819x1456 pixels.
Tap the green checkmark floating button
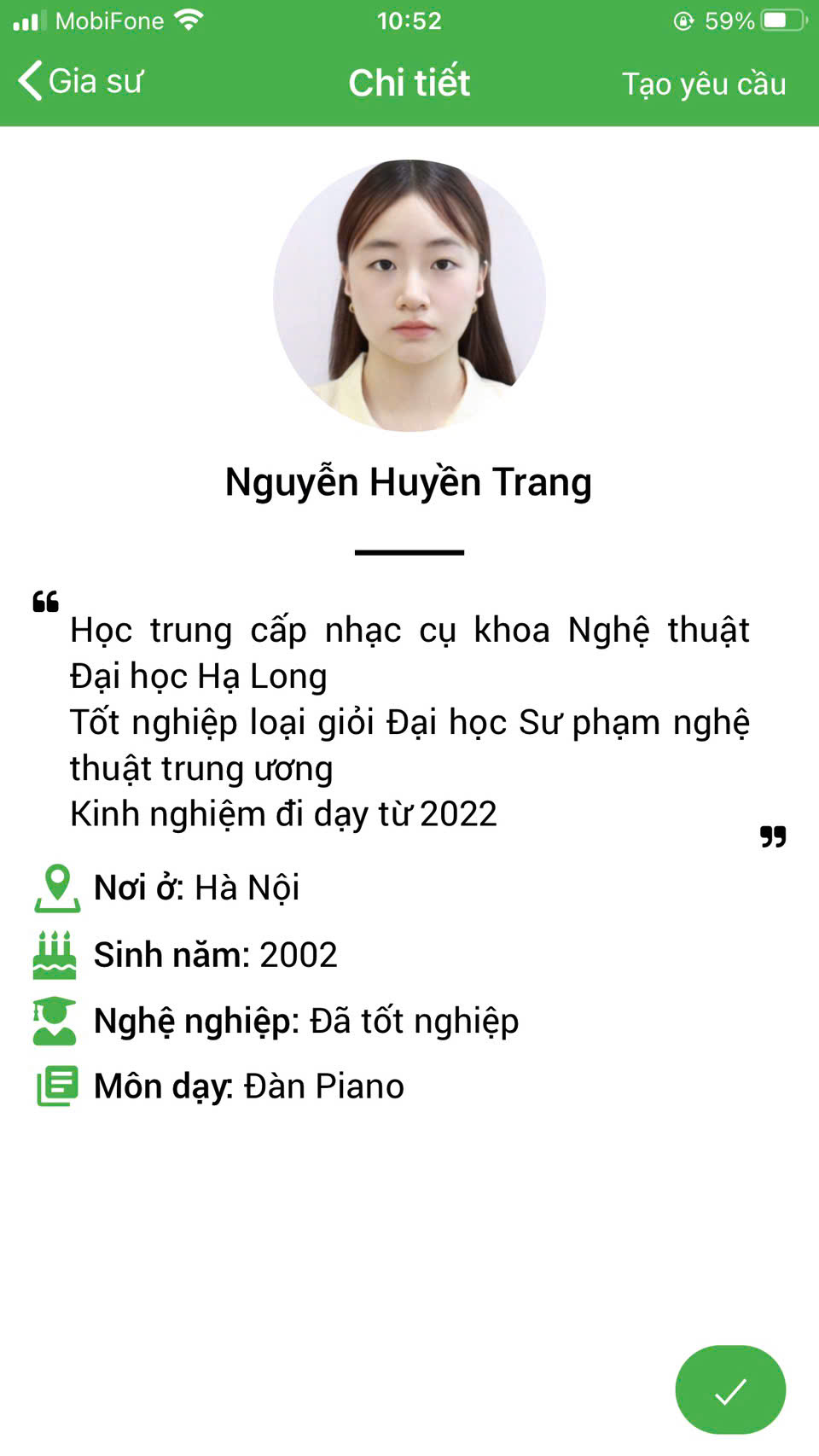point(730,1390)
